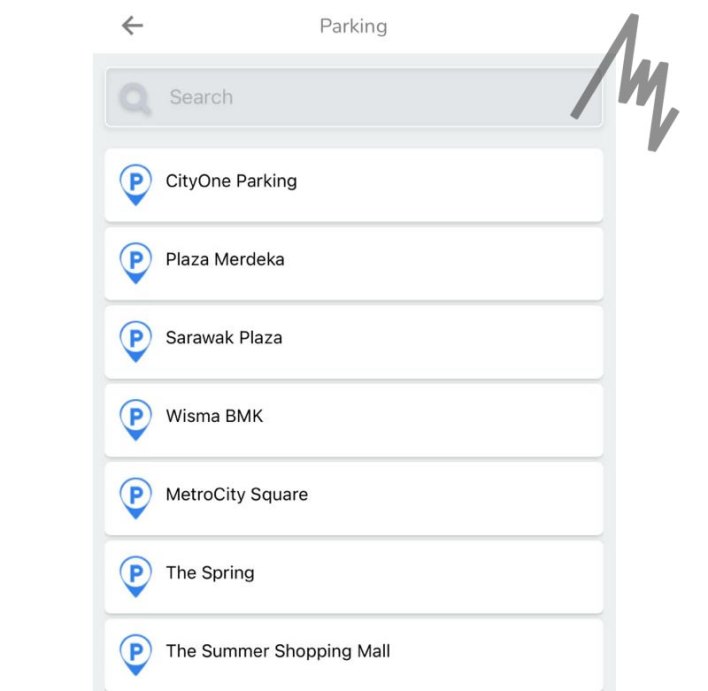Choose Sarawak Plaza from the list
The image size is (708, 691).
(353, 340)
